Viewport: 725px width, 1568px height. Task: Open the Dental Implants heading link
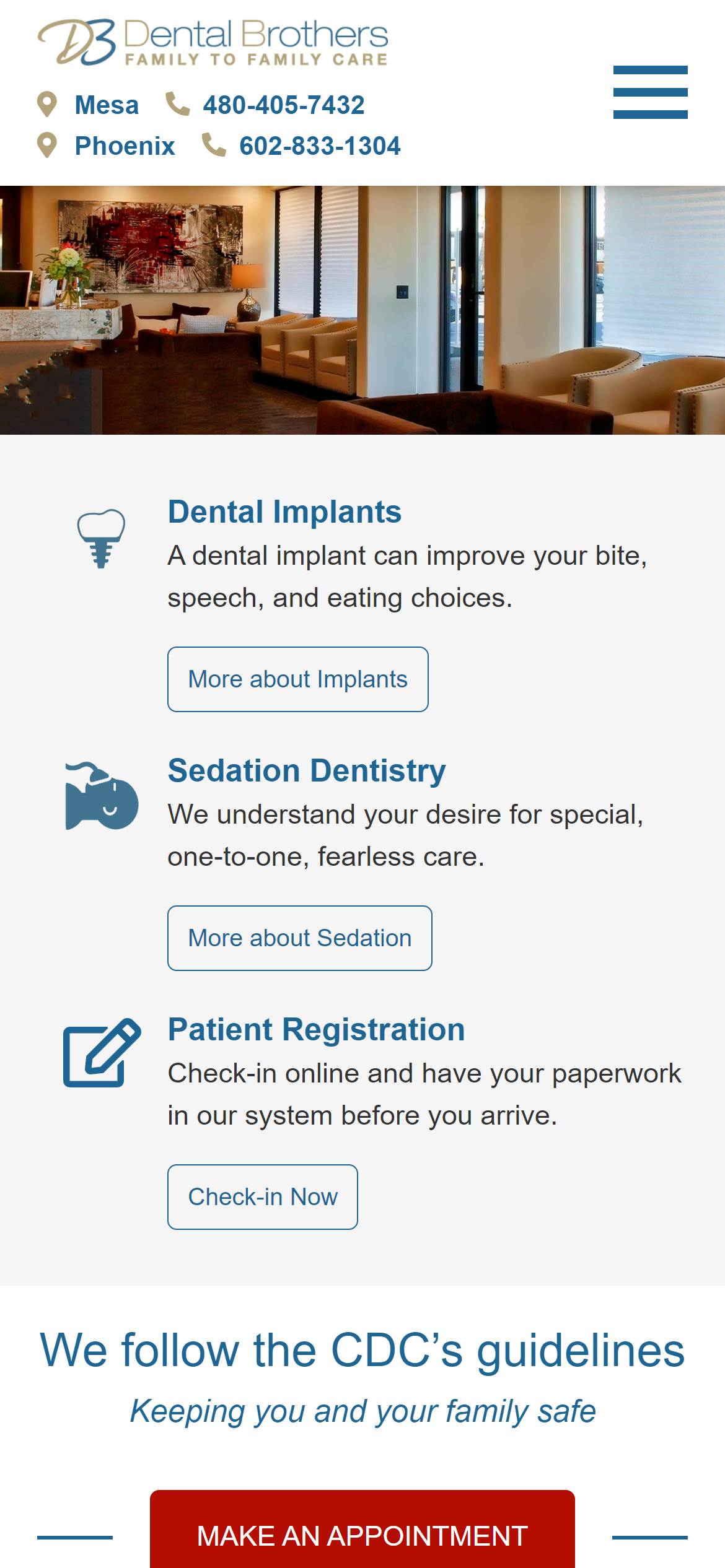(x=284, y=512)
